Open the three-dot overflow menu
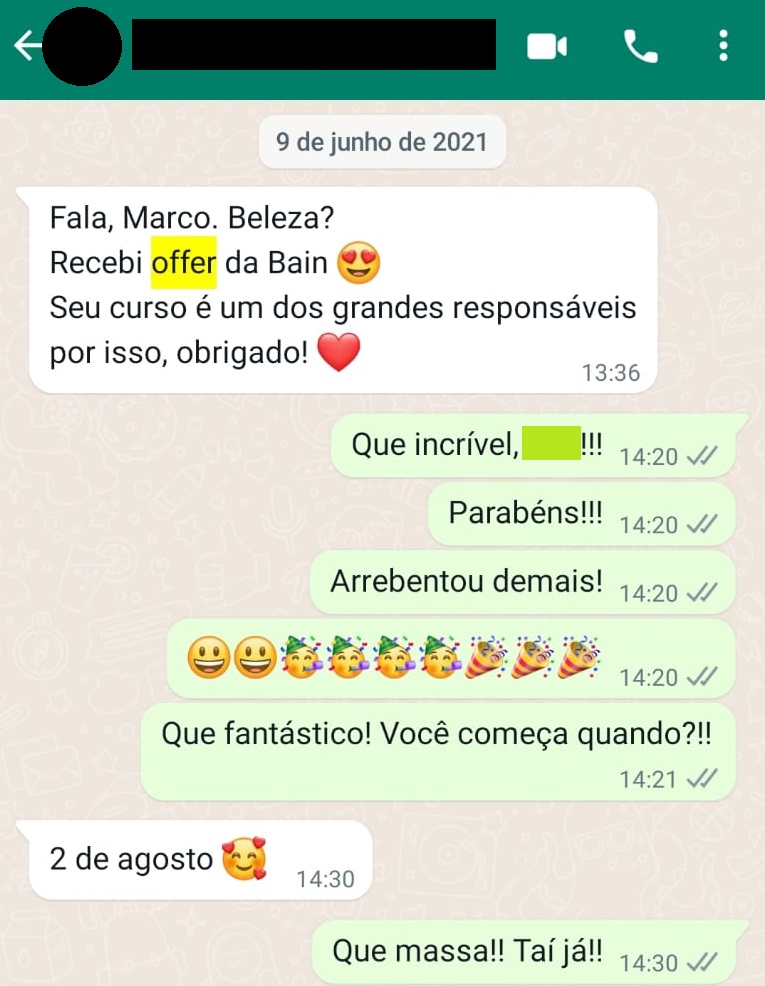Image resolution: width=765 pixels, height=986 pixels. click(x=723, y=46)
